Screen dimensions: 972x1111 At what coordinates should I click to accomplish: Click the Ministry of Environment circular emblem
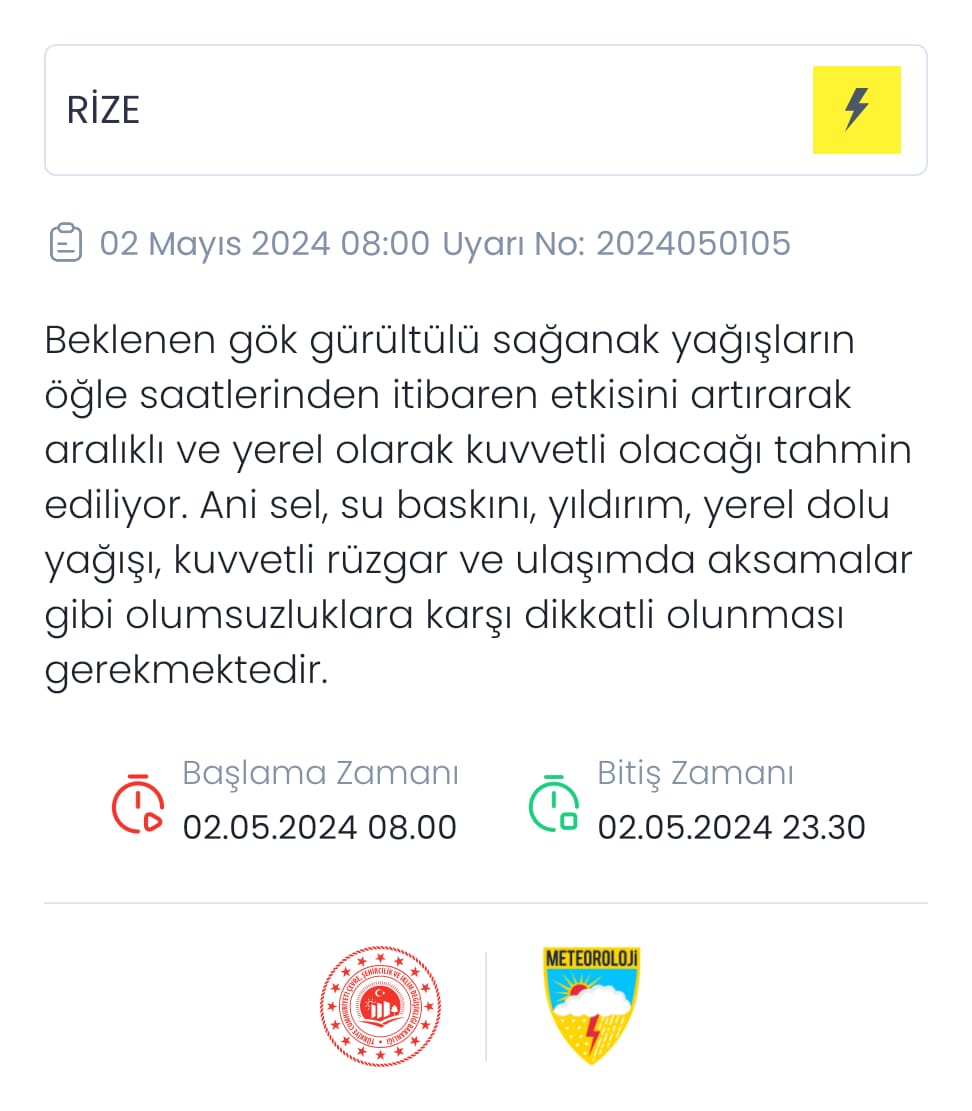pyautogui.click(x=380, y=1007)
